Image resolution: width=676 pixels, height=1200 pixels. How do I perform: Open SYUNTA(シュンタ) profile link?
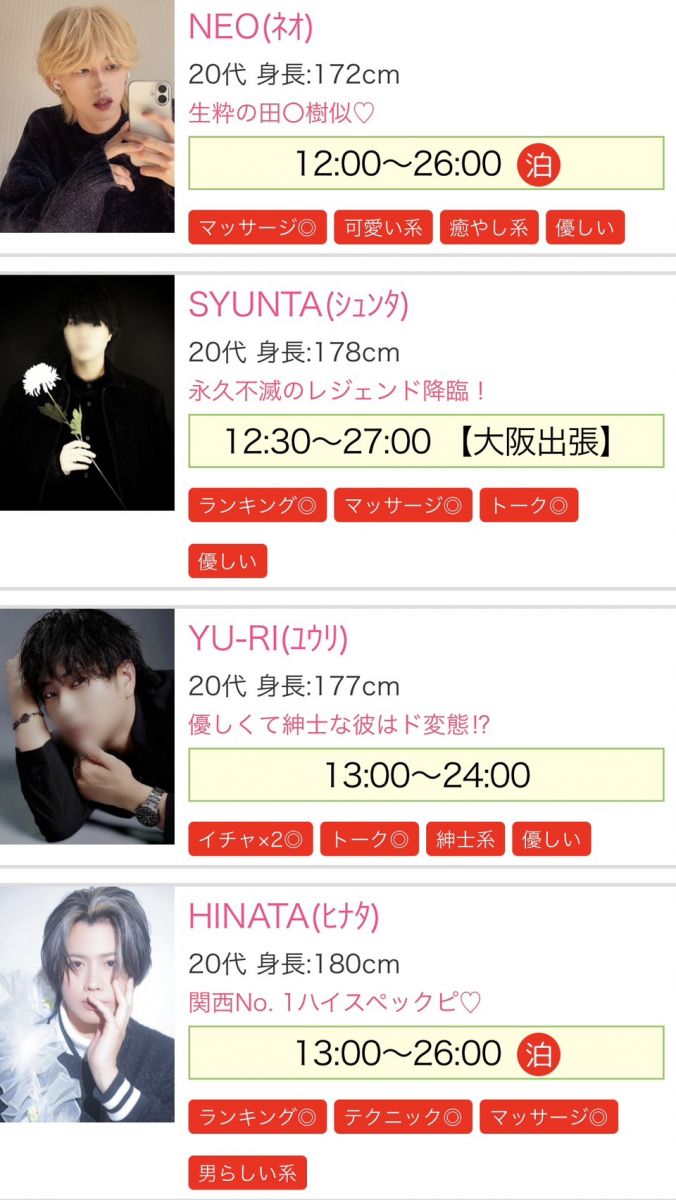click(x=298, y=306)
